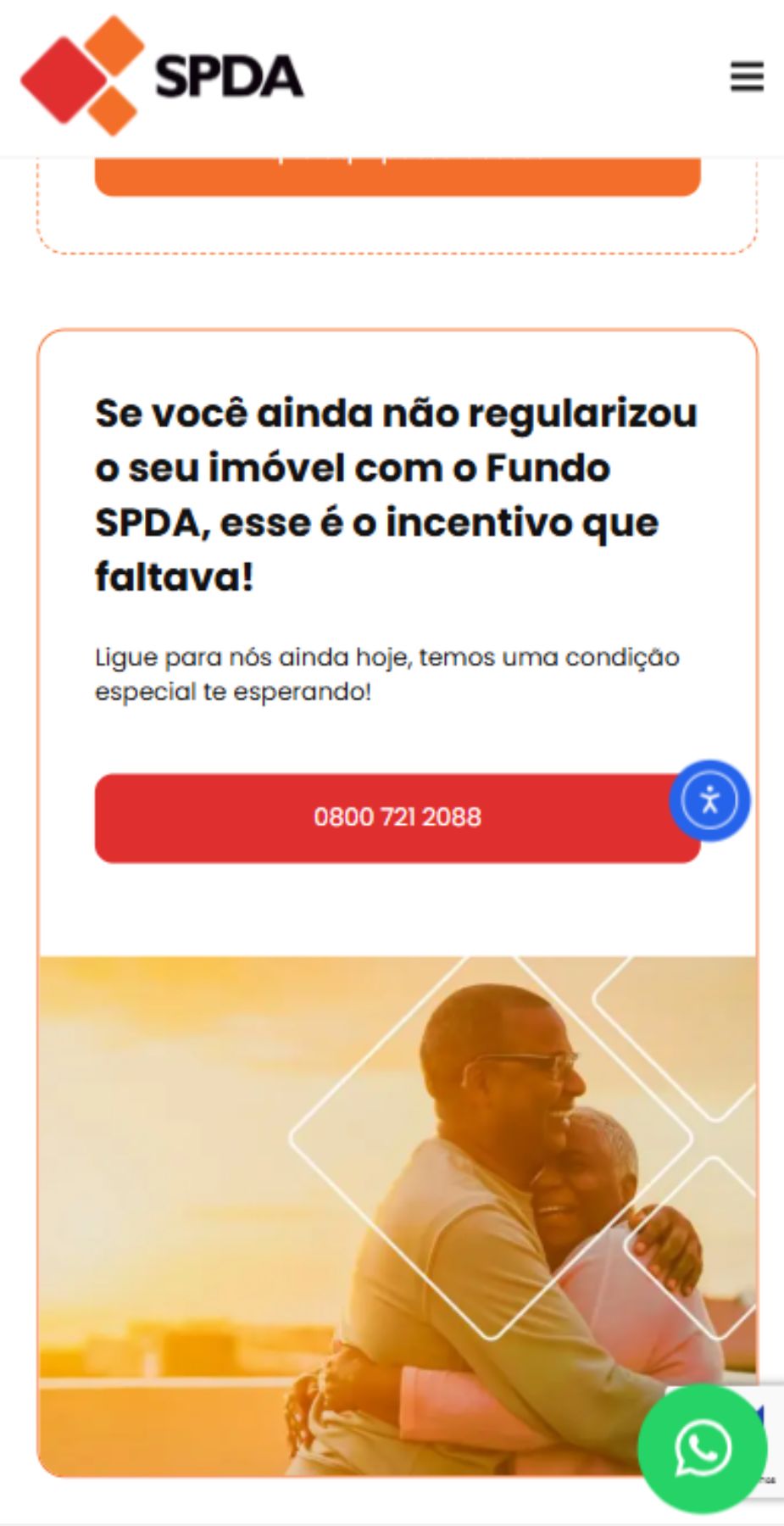The width and height of the screenshot is (784, 1526).
Task: Open the accessibility options widget
Action: coord(709,800)
